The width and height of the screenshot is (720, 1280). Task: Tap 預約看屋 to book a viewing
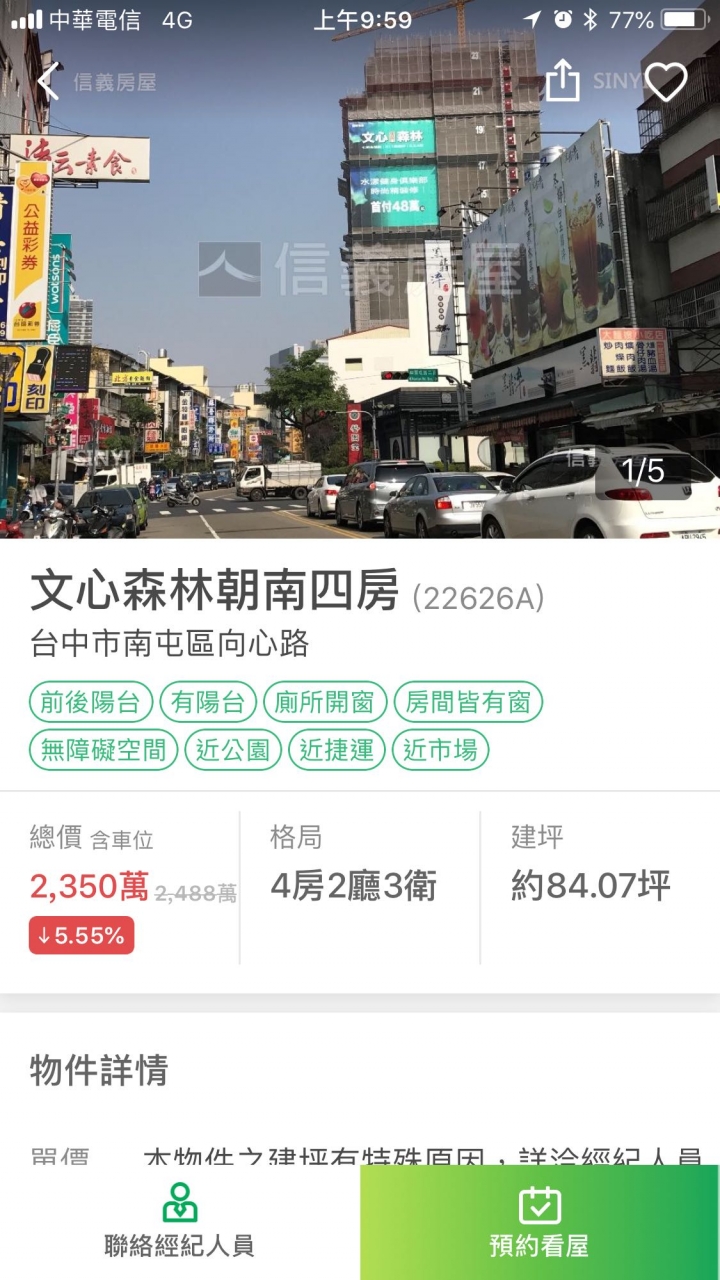(x=540, y=1222)
